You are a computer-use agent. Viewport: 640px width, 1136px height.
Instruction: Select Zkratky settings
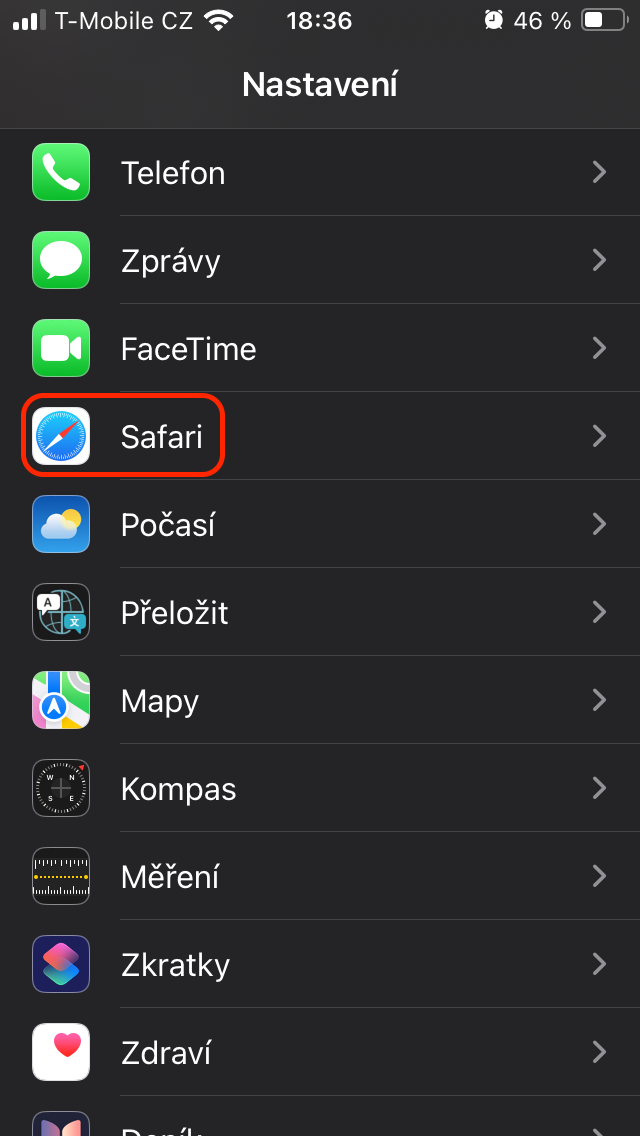[320, 965]
